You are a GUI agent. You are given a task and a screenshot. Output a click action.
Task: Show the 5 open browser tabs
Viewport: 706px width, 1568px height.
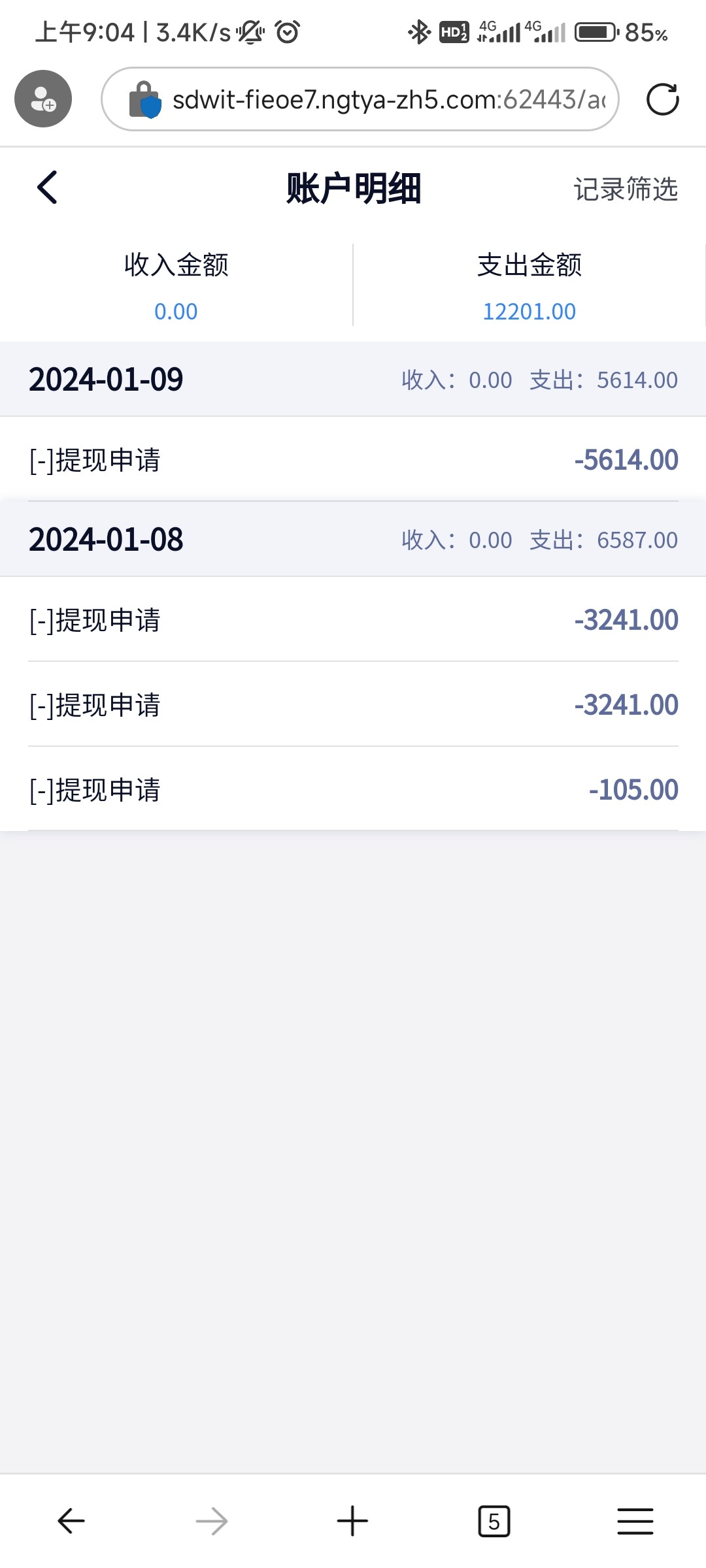click(494, 1521)
